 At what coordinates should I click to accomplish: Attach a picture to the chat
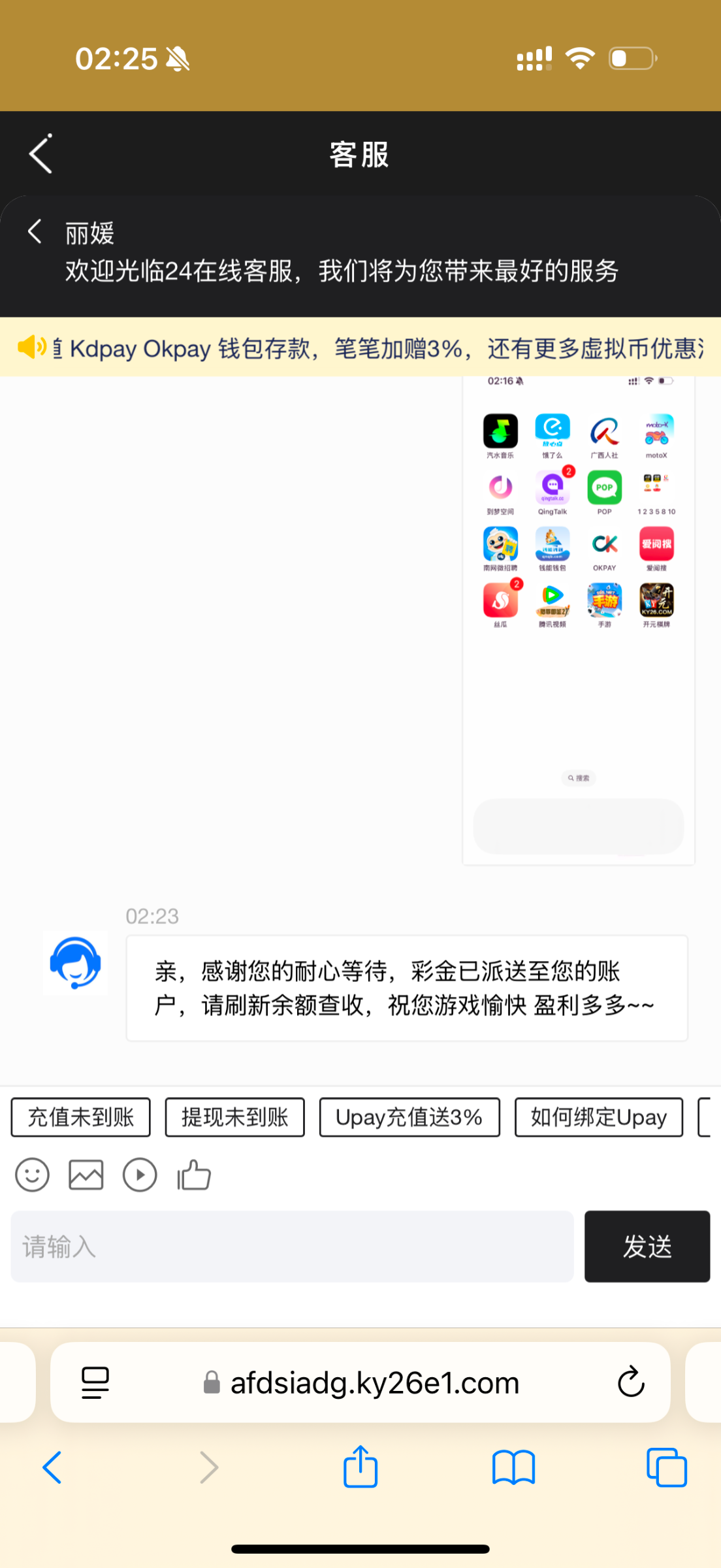[86, 1175]
